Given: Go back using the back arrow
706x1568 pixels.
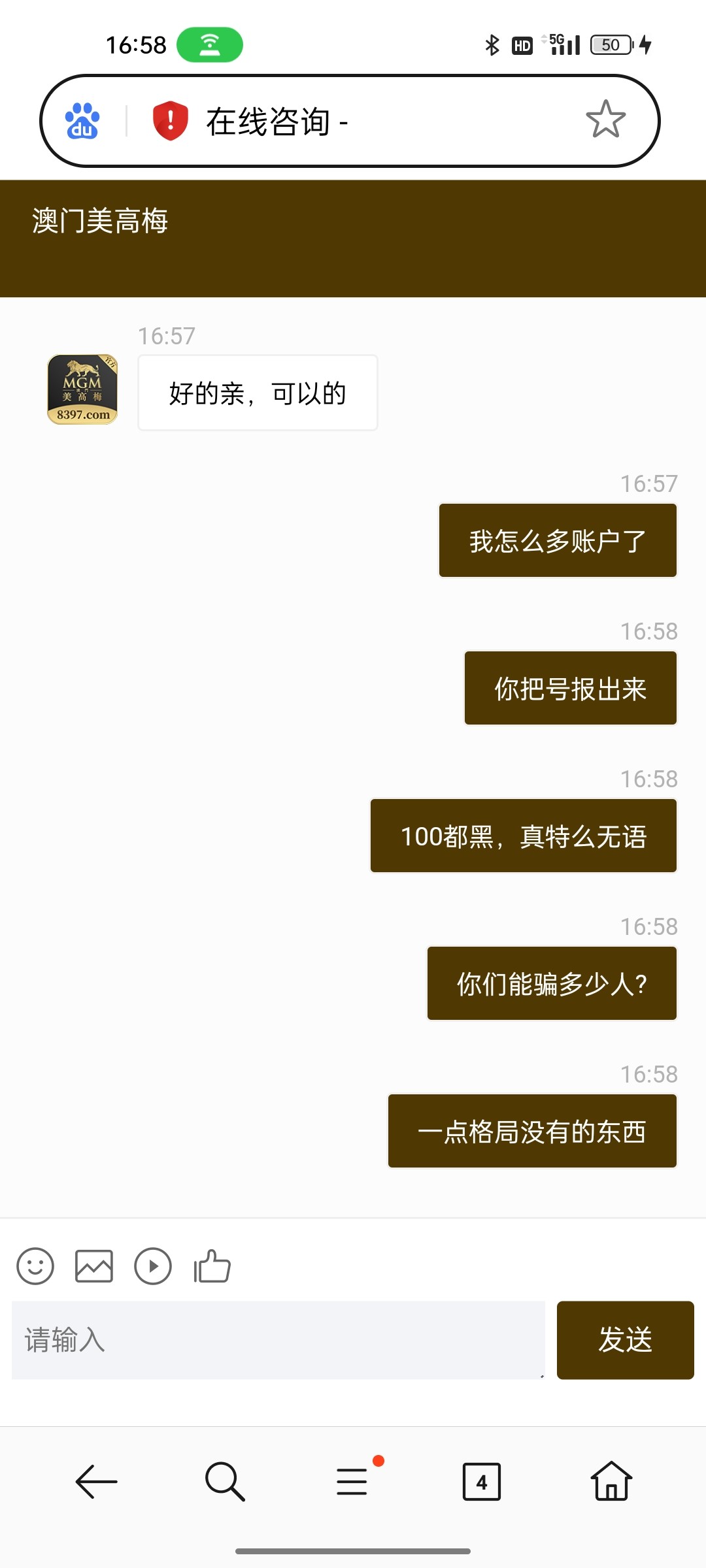Looking at the screenshot, I should click(95, 1482).
